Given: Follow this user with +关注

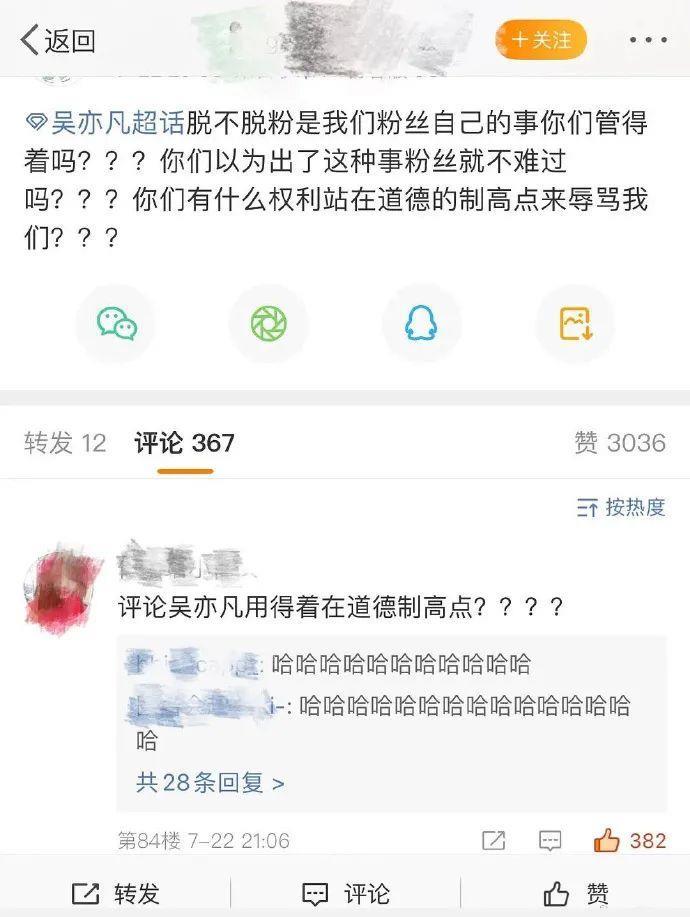Looking at the screenshot, I should tap(541, 40).
